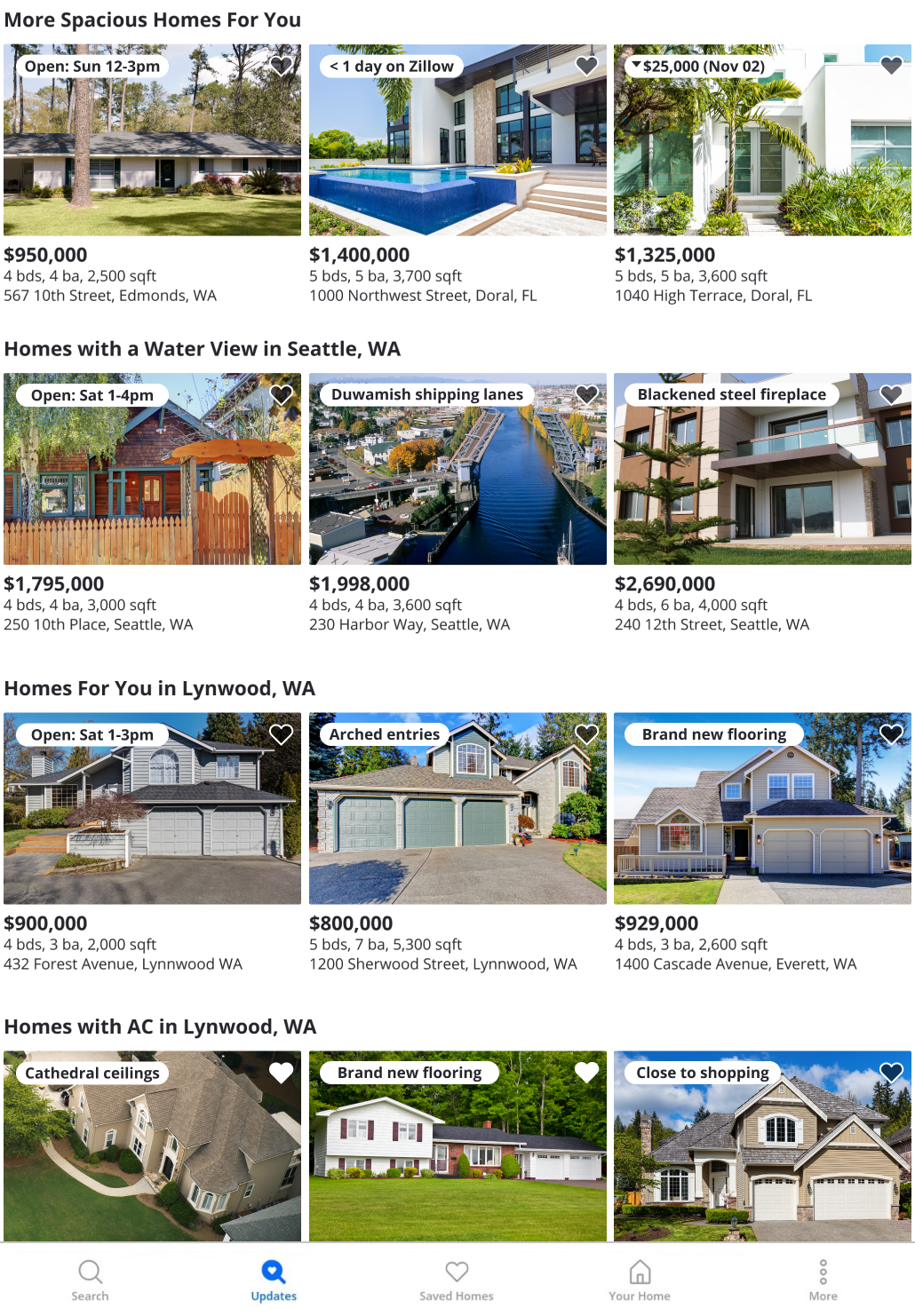Viewport: 915px width, 1316px height.
Task: Remove heart on Lynwood Brand new flooring AC home
Action: point(586,1073)
